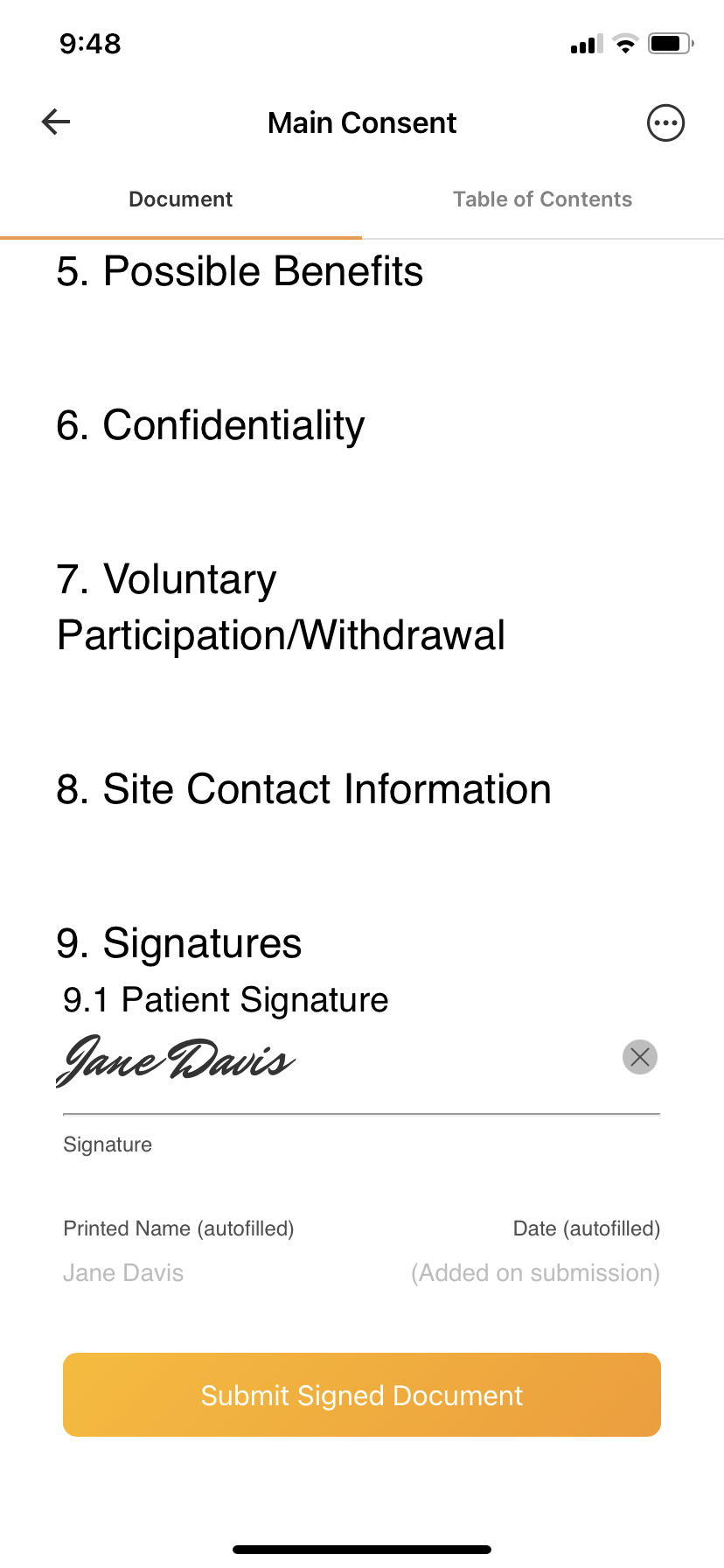Image resolution: width=724 pixels, height=1568 pixels.
Task: Select the Document tab
Action: [x=181, y=199]
